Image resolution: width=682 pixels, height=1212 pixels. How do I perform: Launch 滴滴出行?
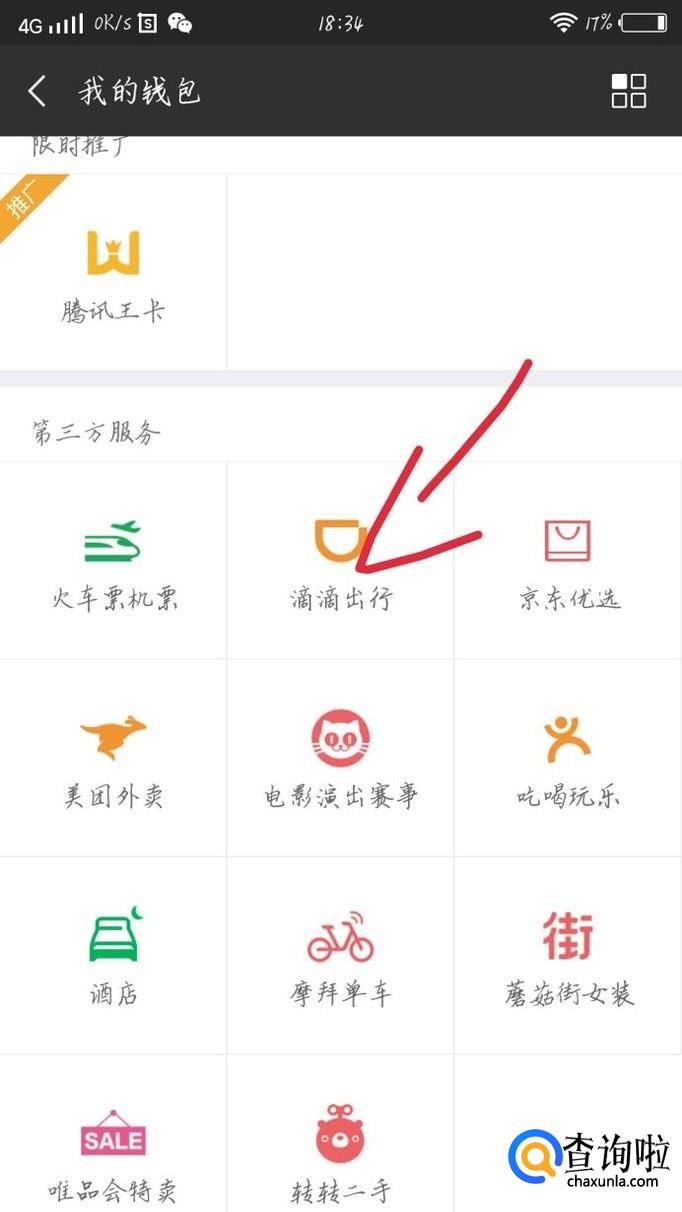(x=341, y=560)
